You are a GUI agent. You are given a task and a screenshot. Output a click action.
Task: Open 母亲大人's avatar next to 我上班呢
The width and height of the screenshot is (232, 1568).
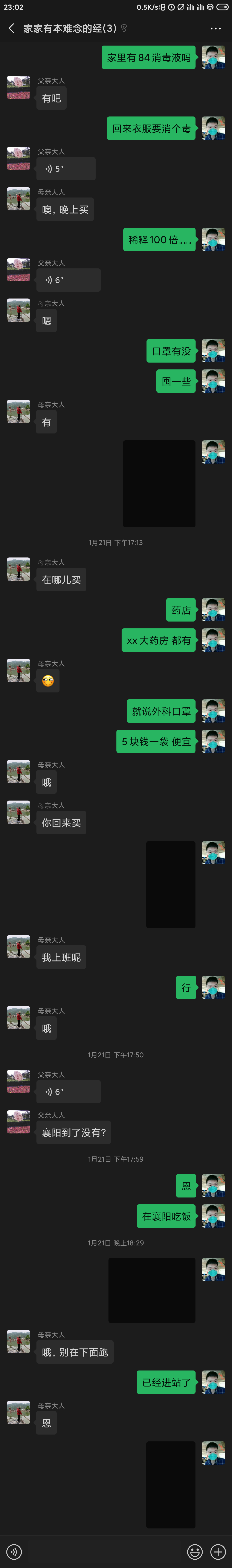(18, 946)
